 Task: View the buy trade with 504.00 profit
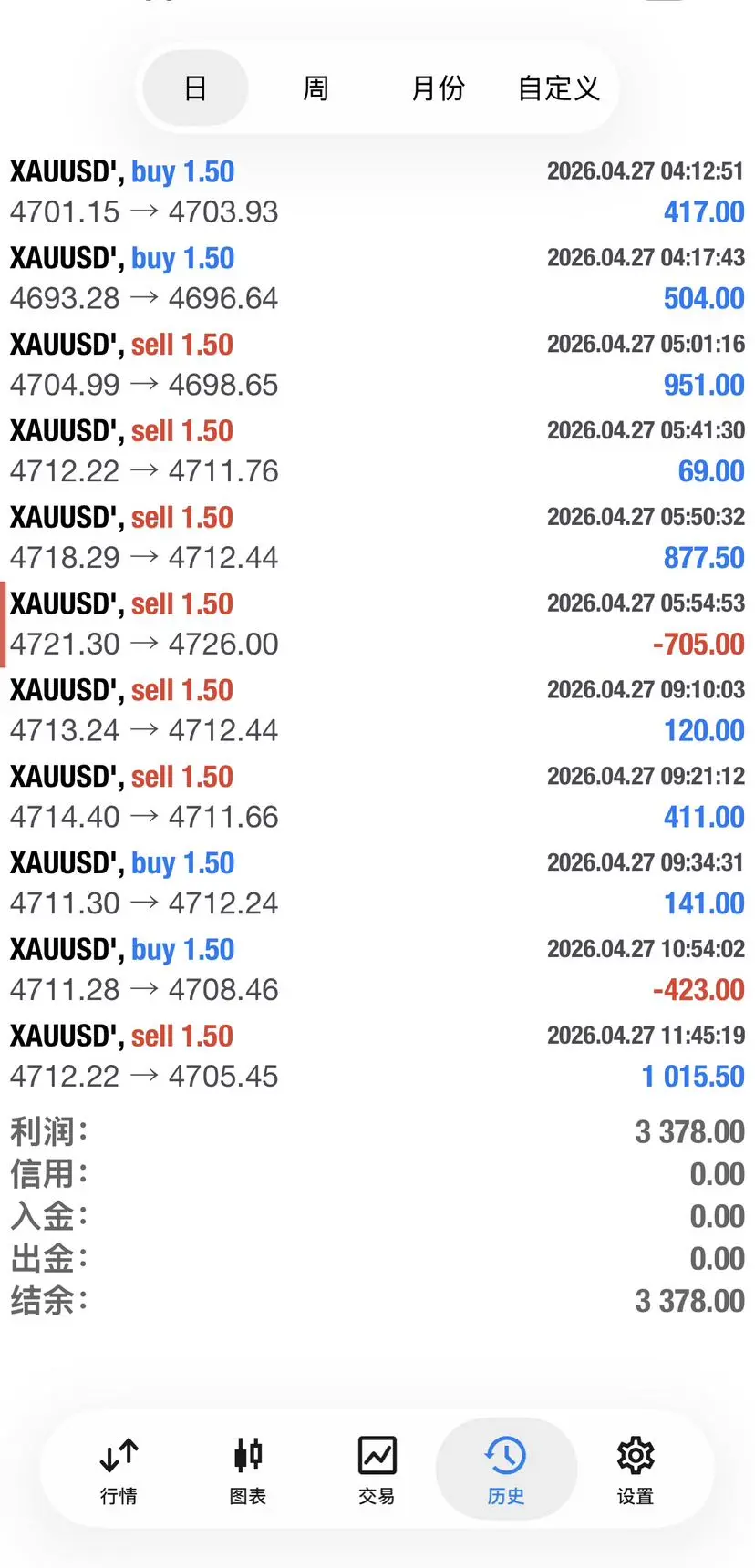[x=377, y=278]
